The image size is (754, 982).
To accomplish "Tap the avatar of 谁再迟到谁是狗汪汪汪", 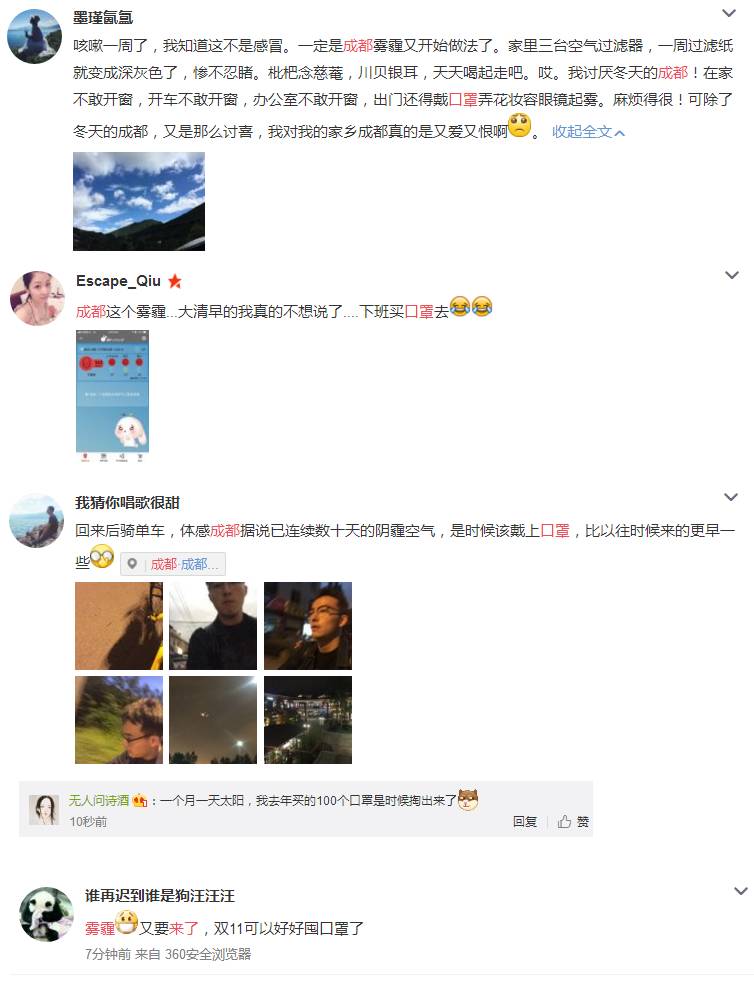I will point(45,914).
